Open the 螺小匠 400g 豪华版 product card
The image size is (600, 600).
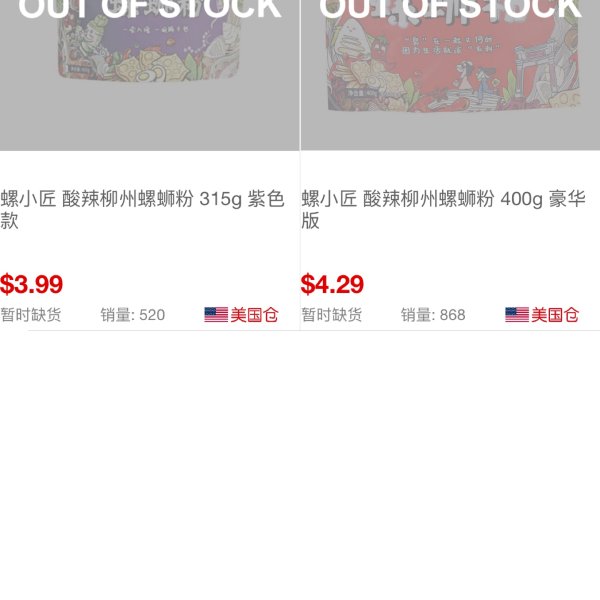click(x=443, y=209)
